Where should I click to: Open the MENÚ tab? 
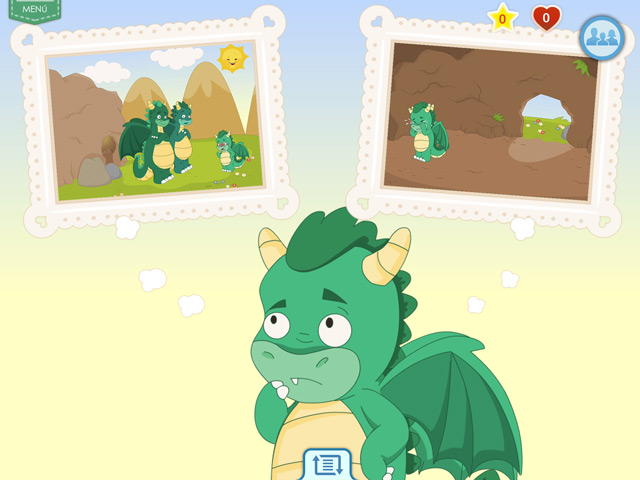34,10
